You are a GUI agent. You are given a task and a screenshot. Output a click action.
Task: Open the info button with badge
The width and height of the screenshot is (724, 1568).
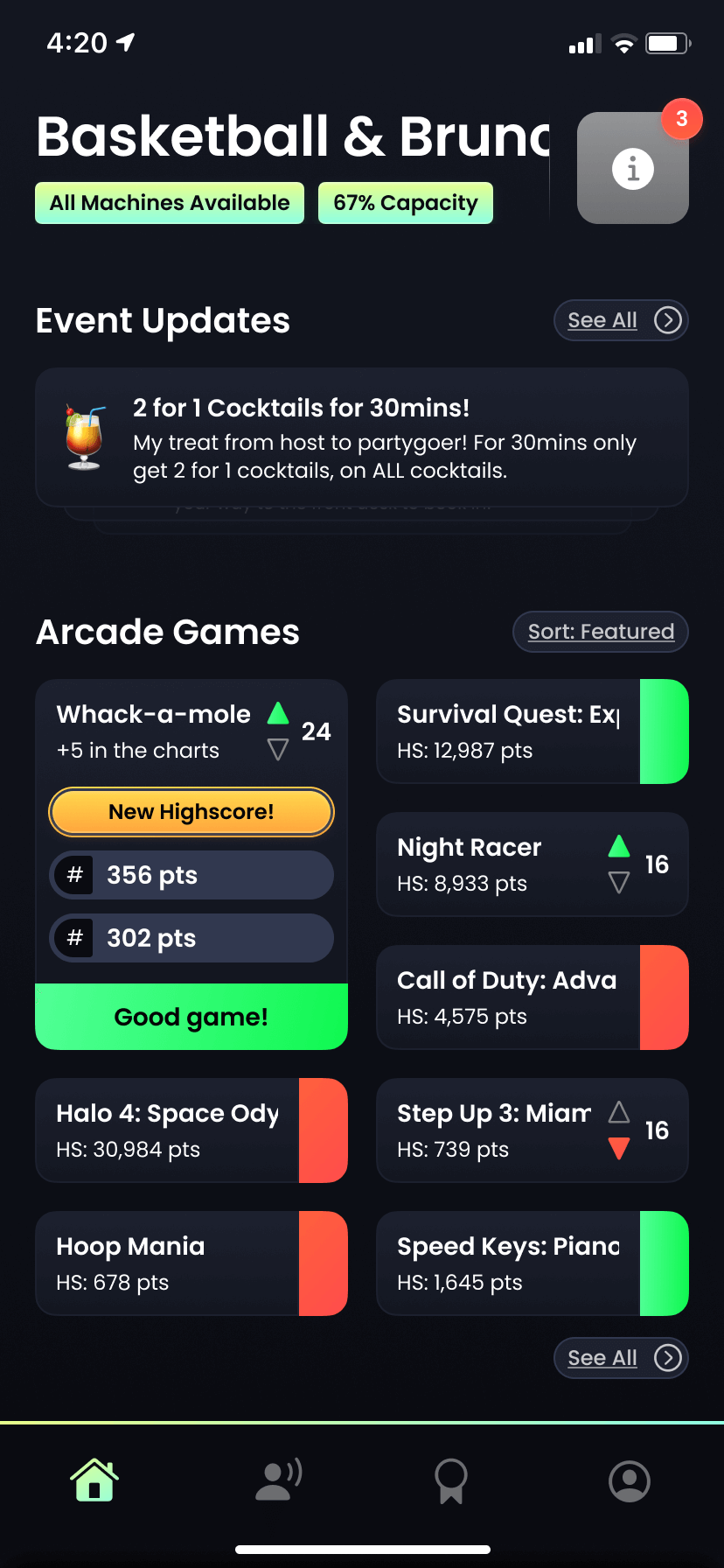pos(632,168)
